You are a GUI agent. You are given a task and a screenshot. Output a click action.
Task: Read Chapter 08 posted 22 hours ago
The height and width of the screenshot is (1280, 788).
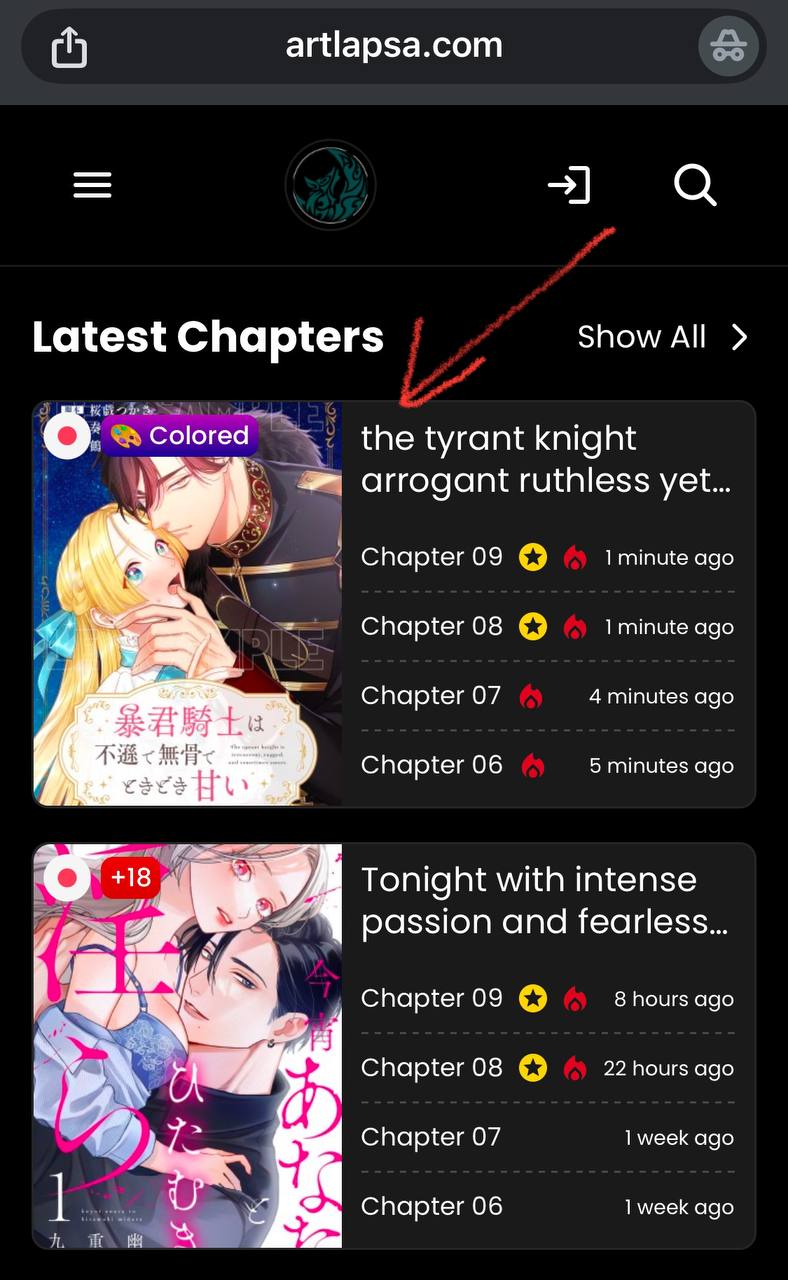coord(432,1067)
